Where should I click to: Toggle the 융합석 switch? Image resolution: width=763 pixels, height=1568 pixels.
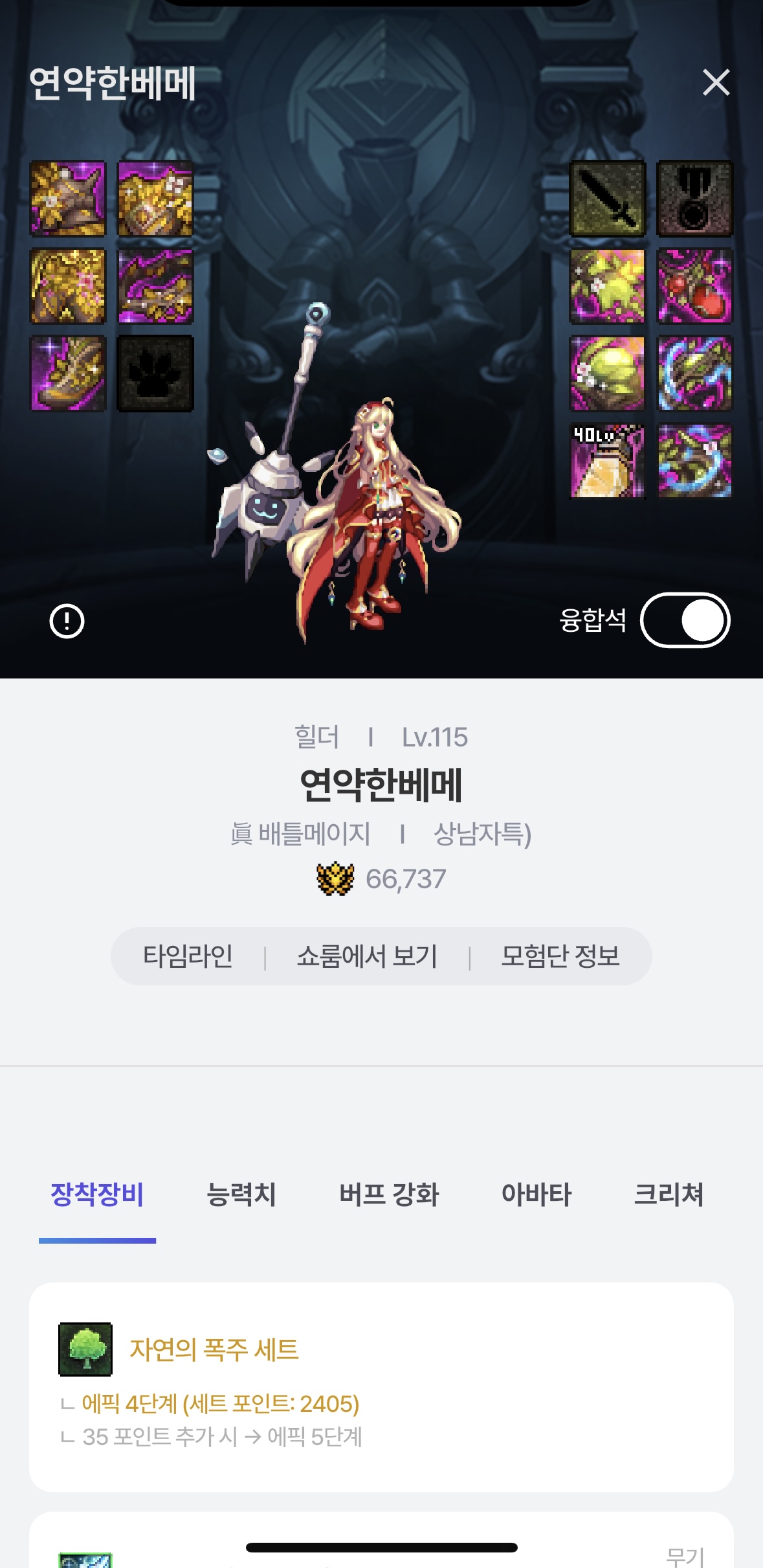pyautogui.click(x=685, y=620)
